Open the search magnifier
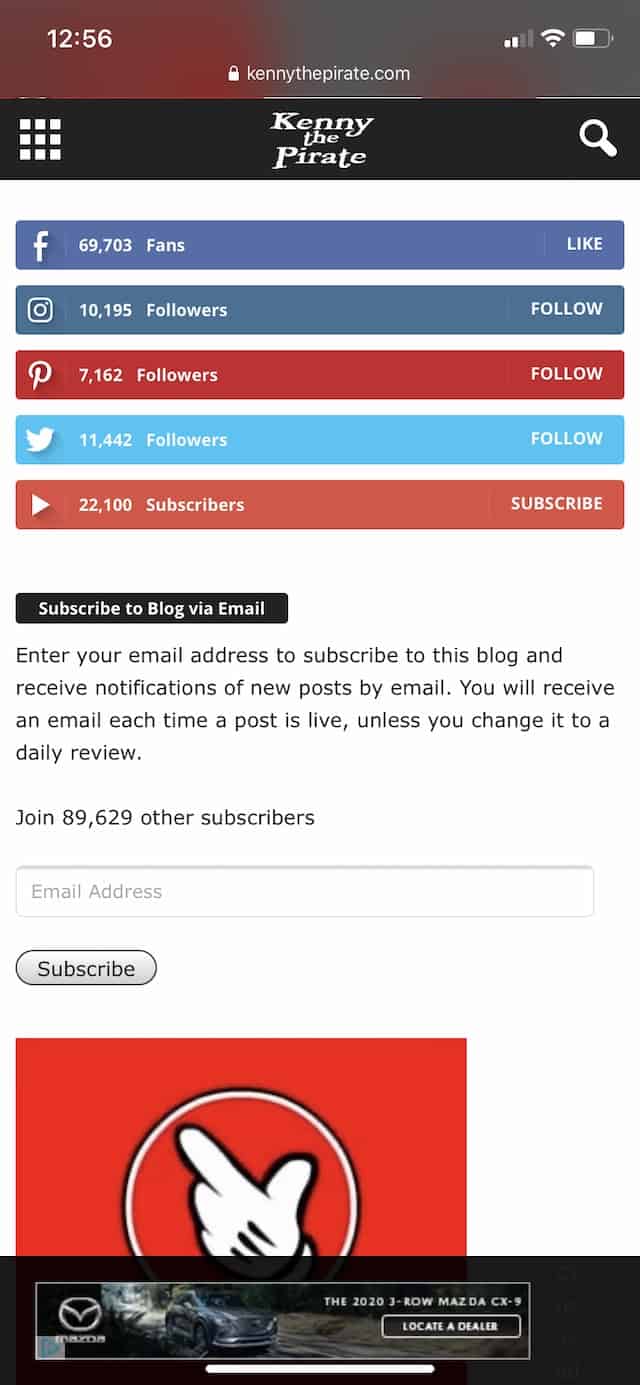The image size is (640, 1385). tap(598, 138)
